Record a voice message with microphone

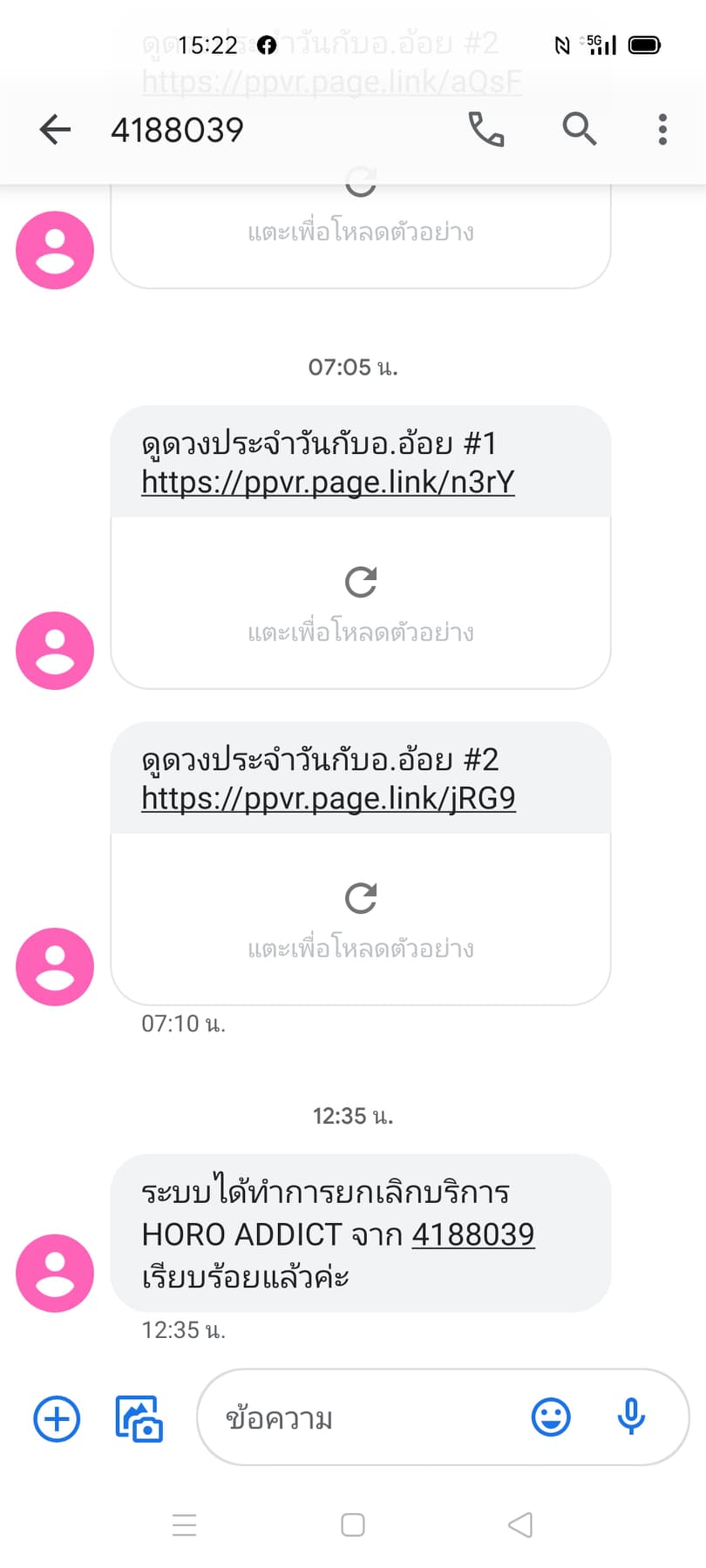631,1417
